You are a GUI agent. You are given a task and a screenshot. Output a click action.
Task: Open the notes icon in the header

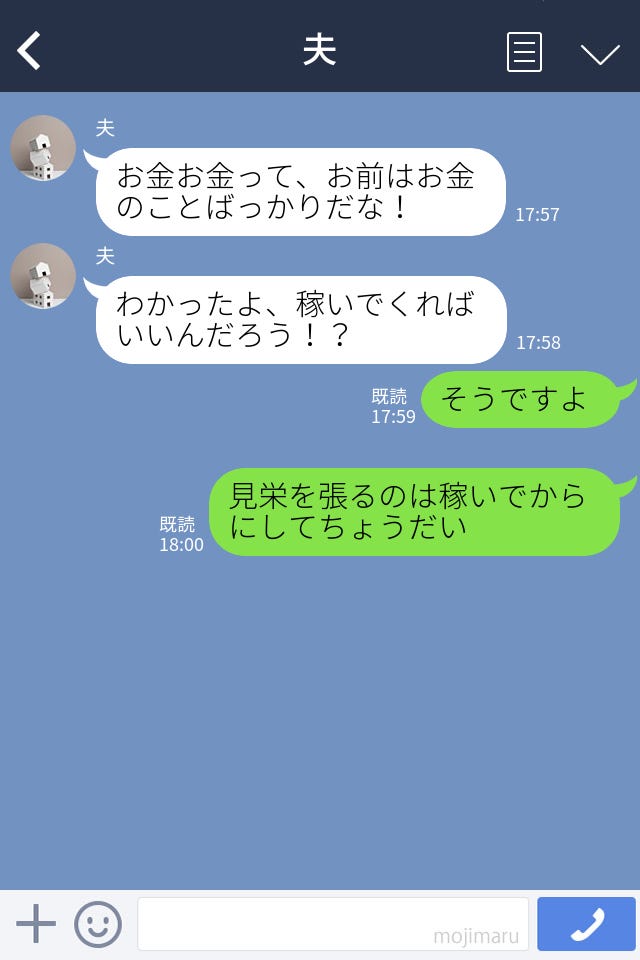pyautogui.click(x=524, y=52)
